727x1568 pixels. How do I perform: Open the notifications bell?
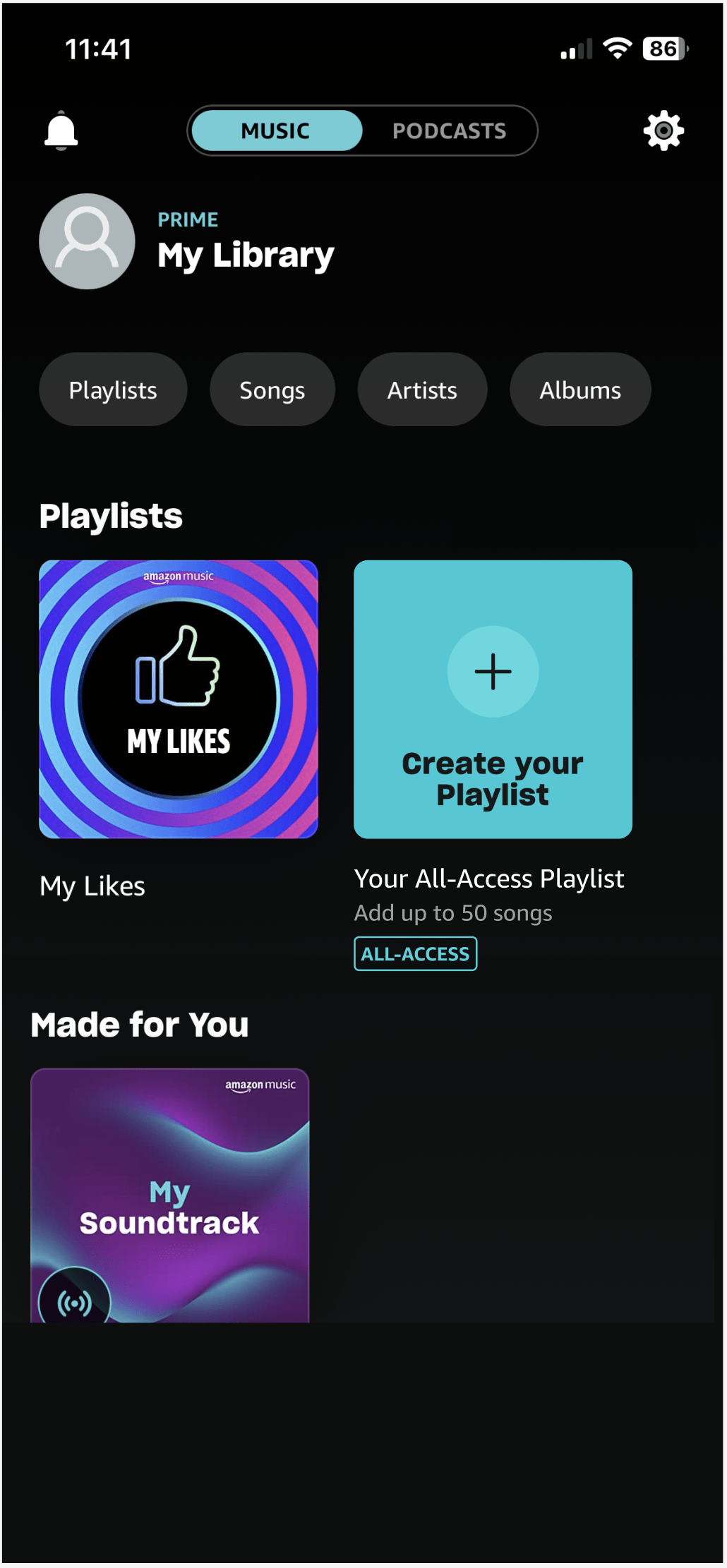click(x=61, y=131)
